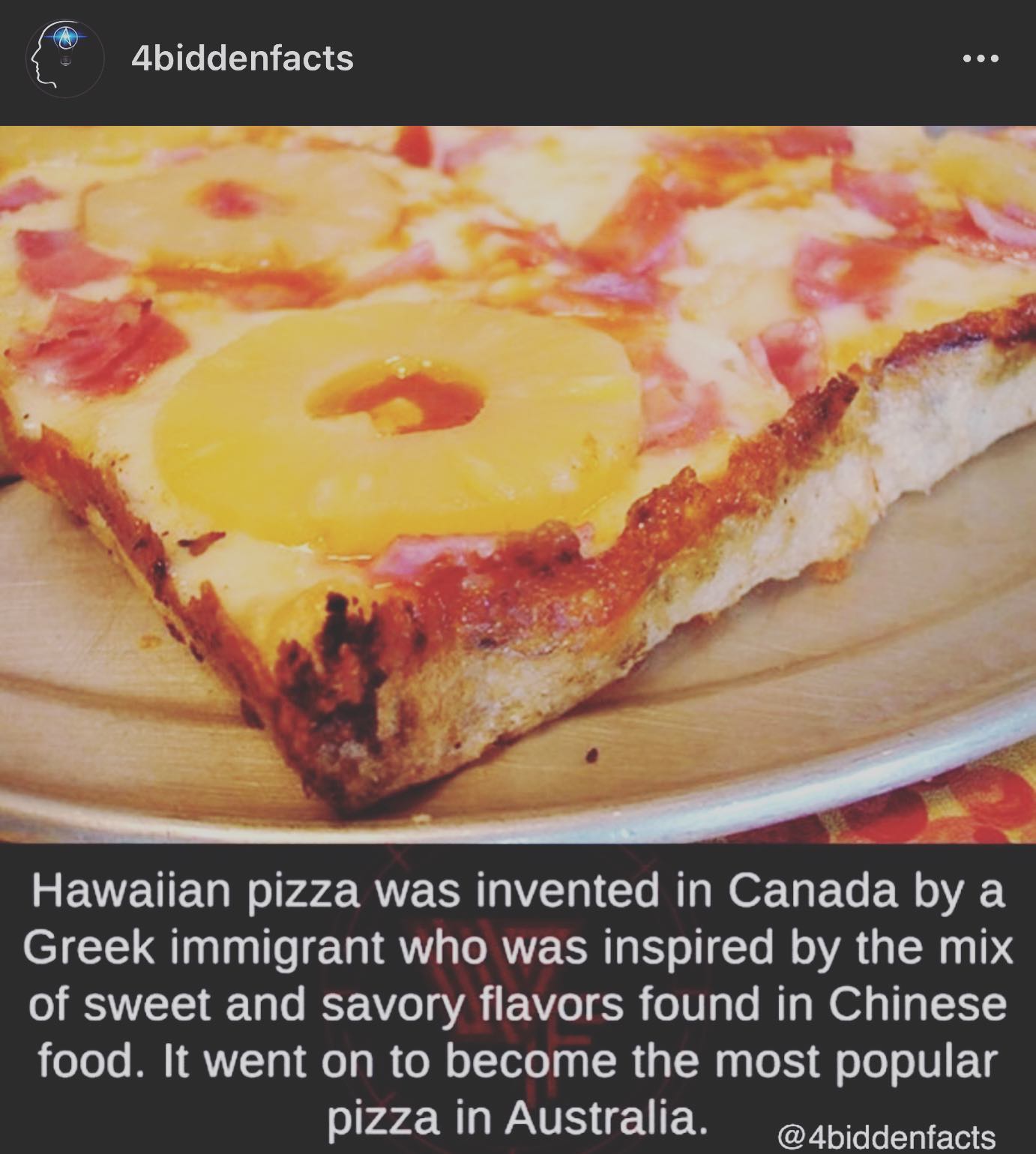
Task: Tap the 4biddenfacts profile avatar
Action: [64, 58]
